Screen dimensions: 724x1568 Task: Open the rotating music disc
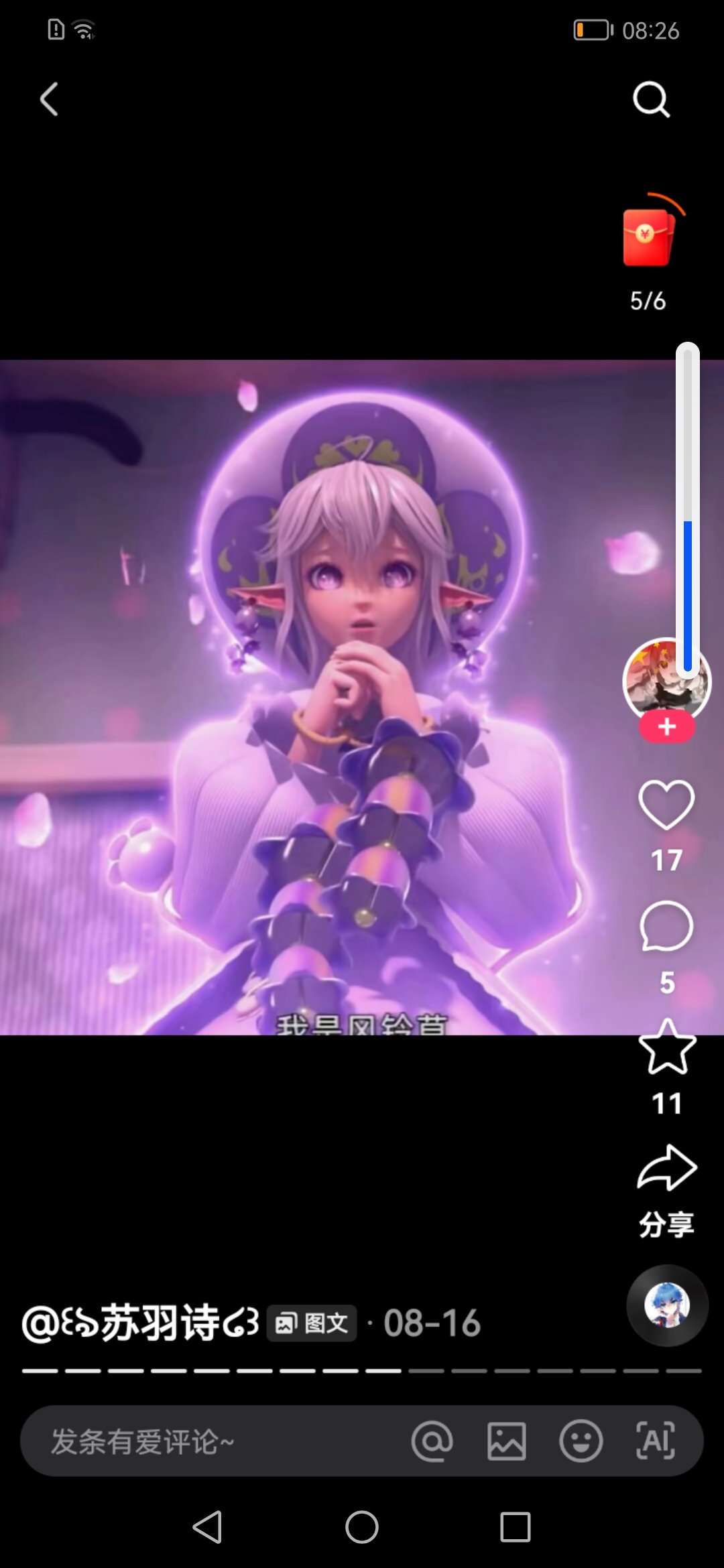(667, 1305)
